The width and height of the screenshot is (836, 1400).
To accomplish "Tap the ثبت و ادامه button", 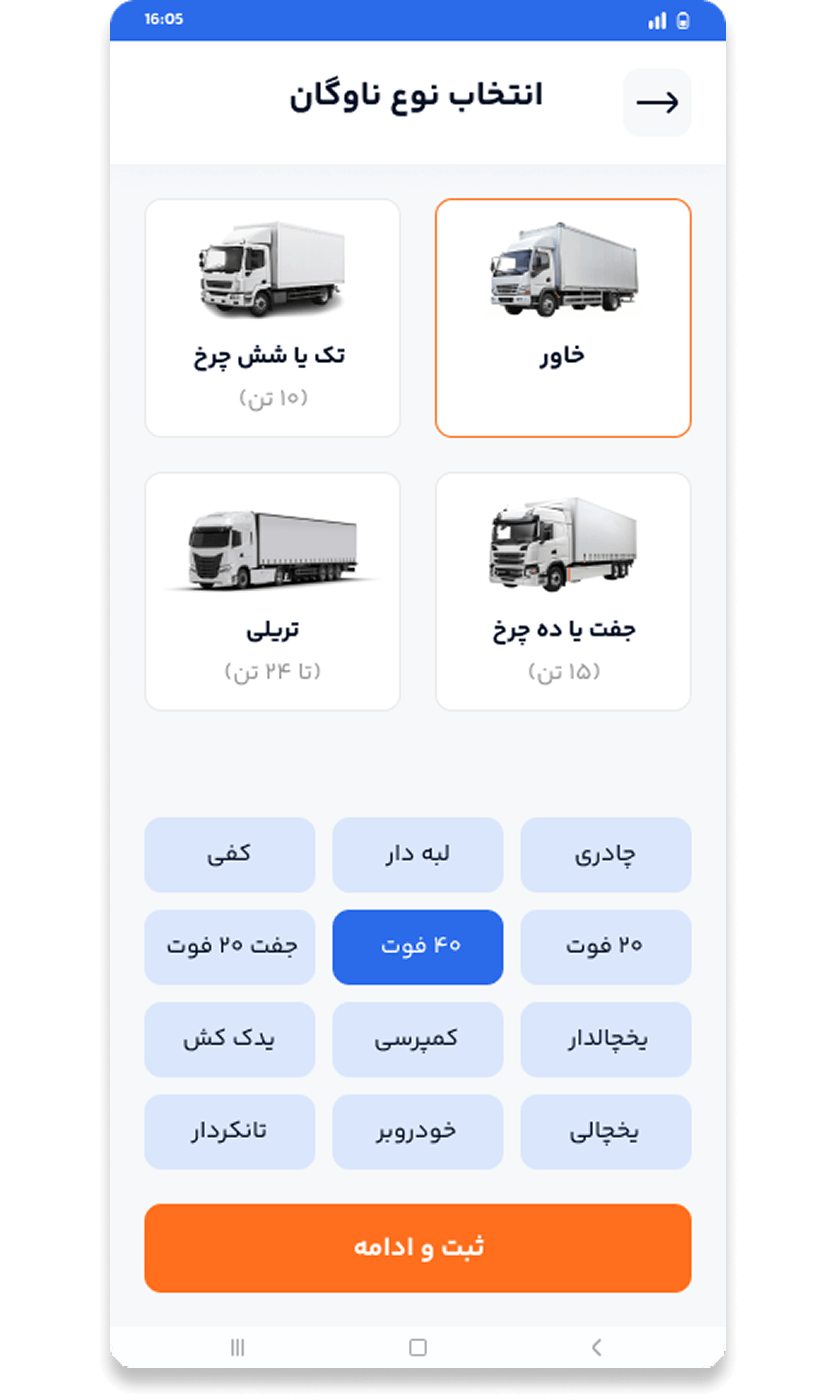I will [x=417, y=1248].
